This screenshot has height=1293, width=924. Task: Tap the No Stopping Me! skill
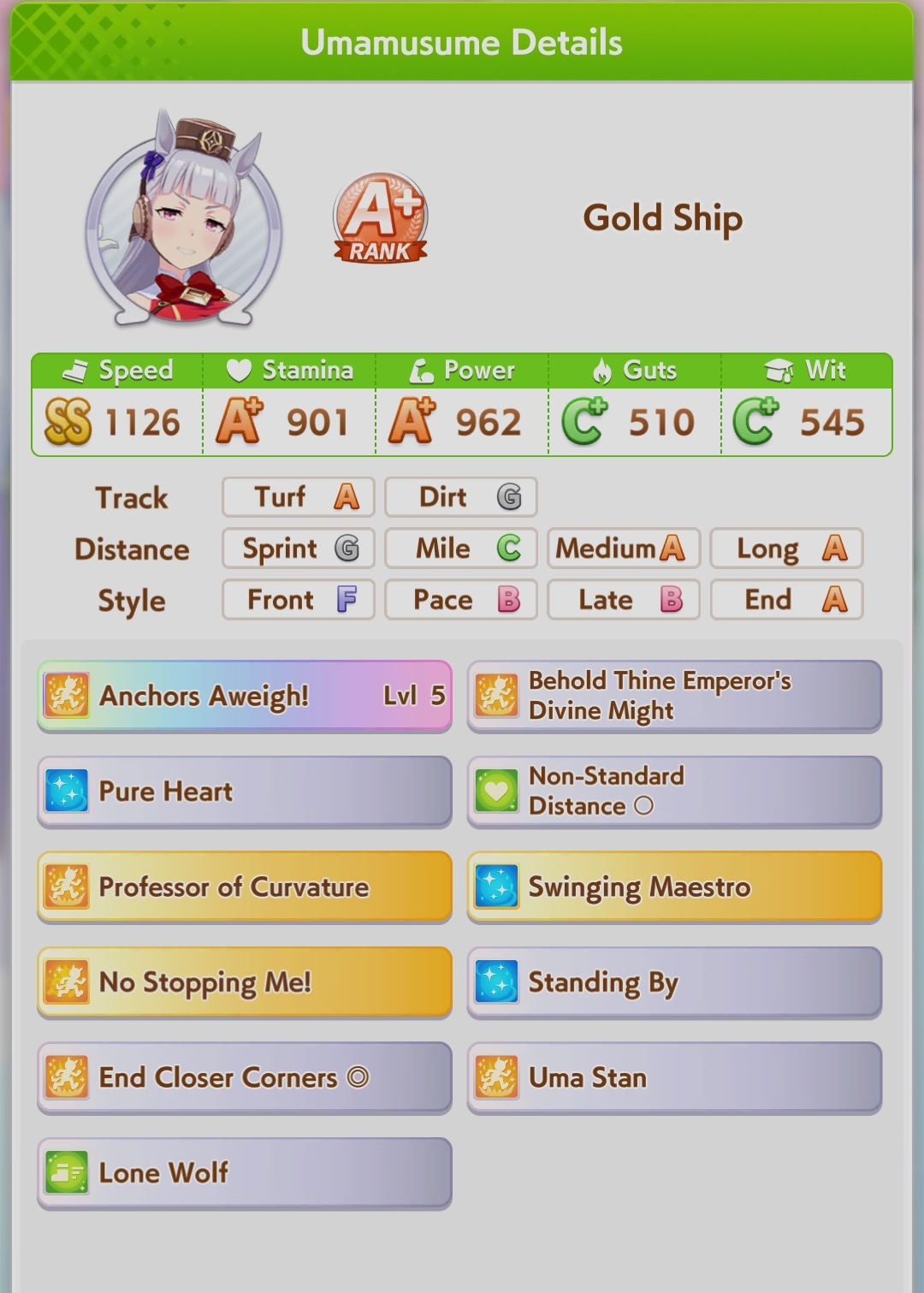point(244,982)
